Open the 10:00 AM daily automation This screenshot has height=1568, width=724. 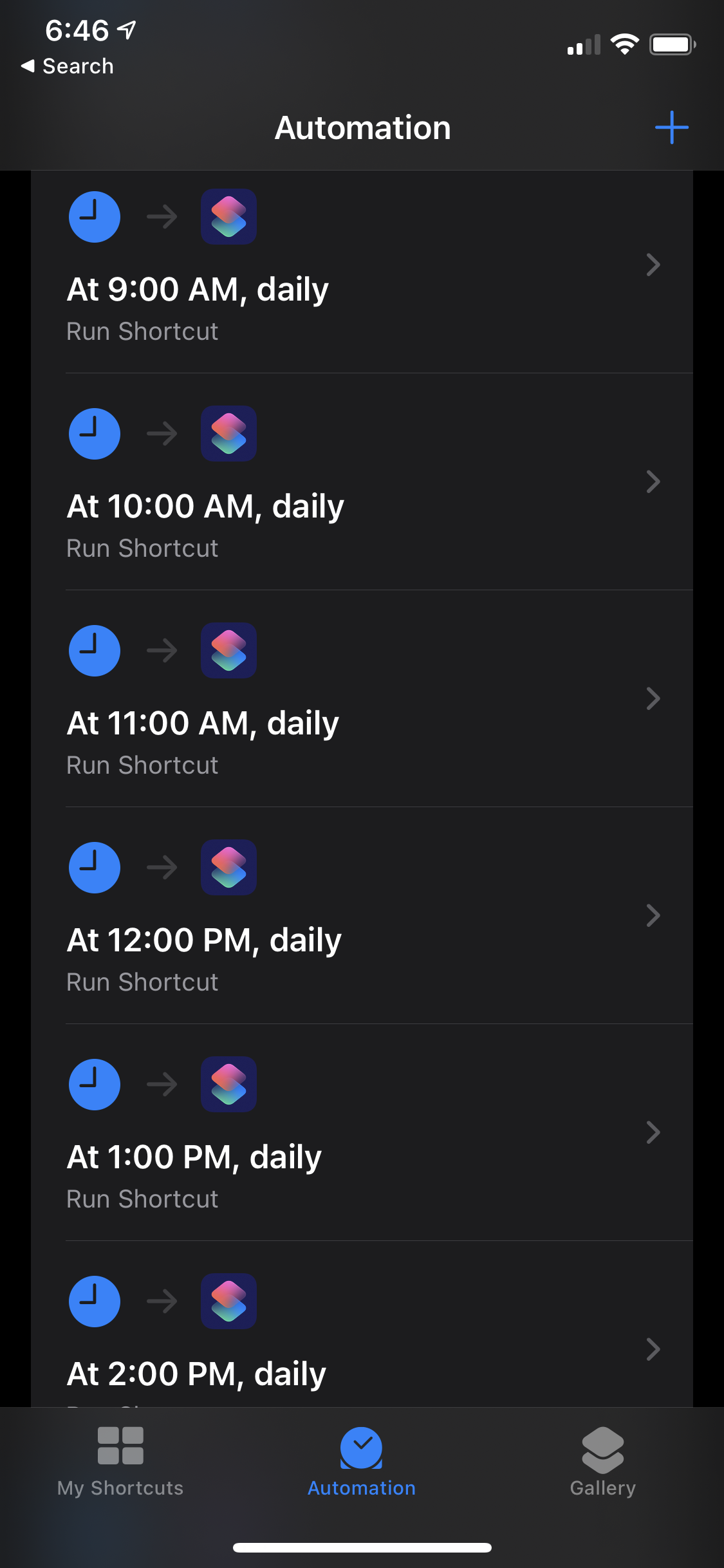coord(362,481)
